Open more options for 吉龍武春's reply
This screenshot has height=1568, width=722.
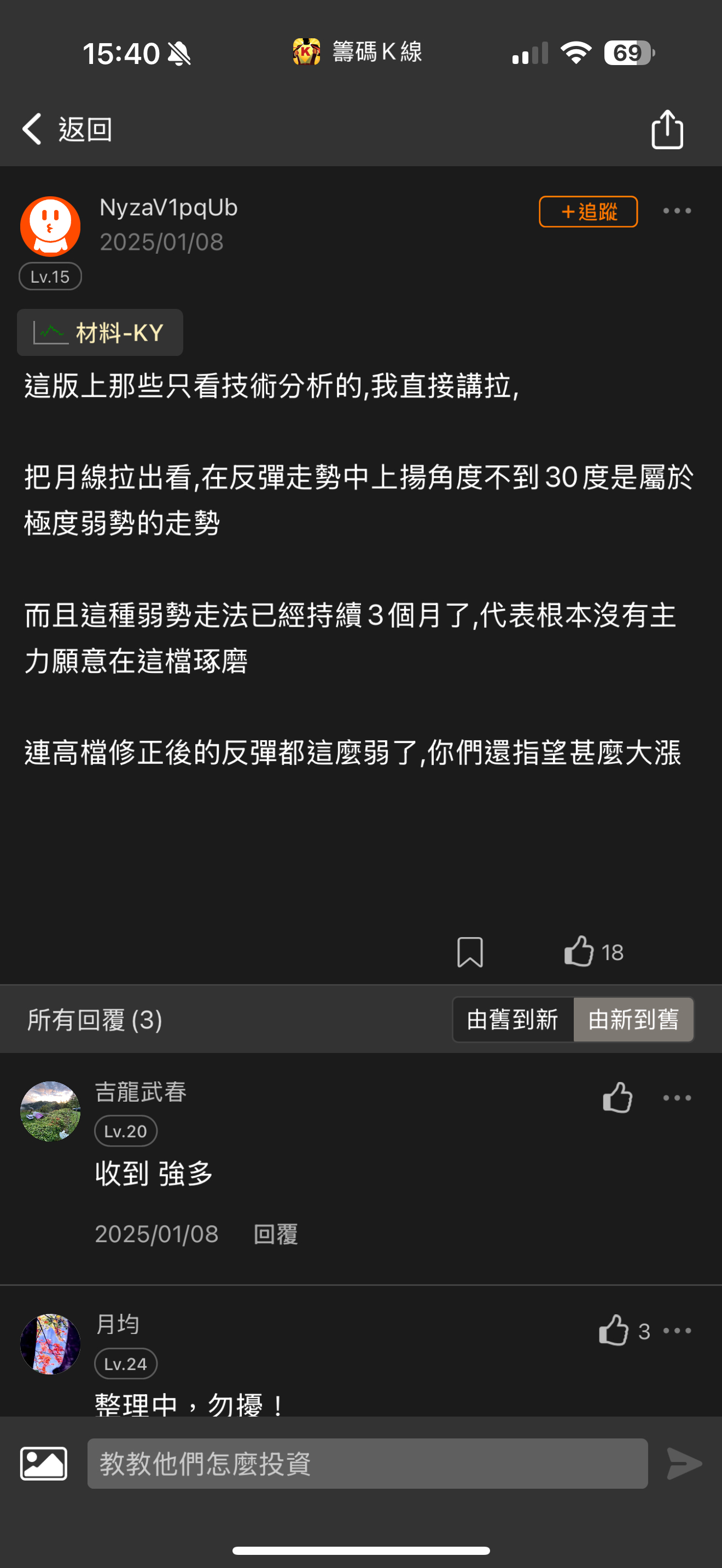click(677, 1097)
